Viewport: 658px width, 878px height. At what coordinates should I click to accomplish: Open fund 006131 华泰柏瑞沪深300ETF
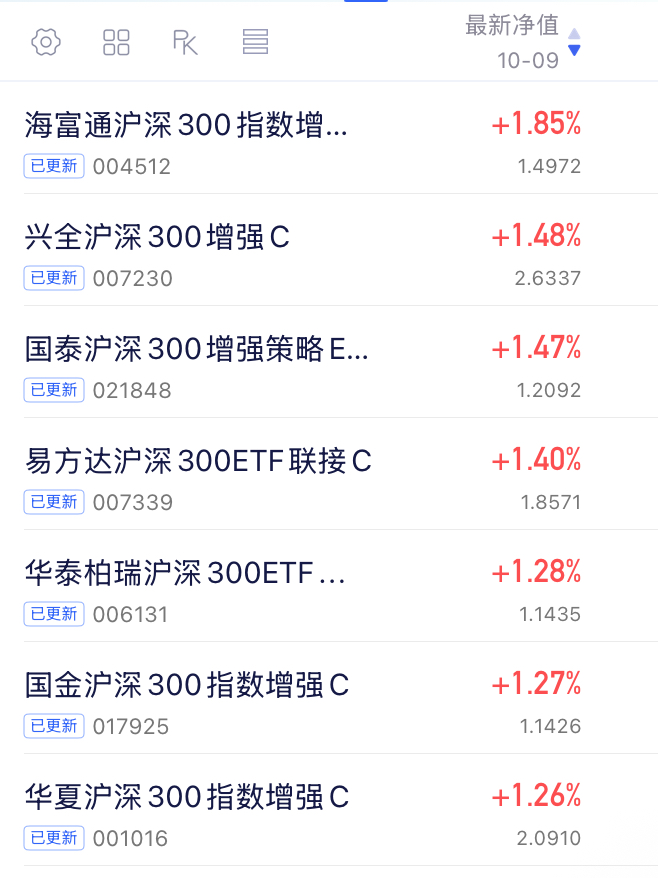click(x=186, y=573)
